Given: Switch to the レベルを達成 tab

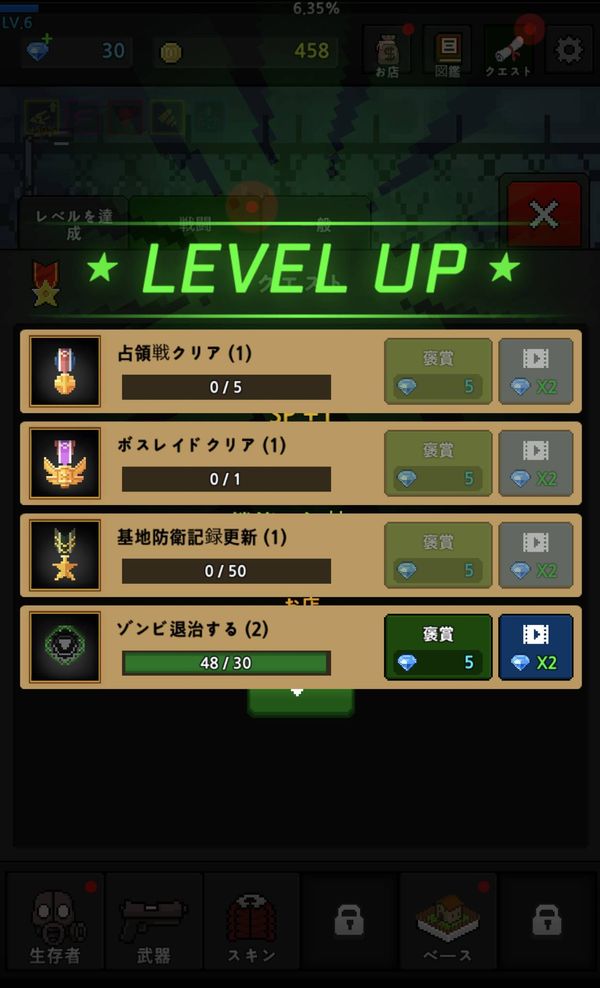Looking at the screenshot, I should [x=74, y=224].
